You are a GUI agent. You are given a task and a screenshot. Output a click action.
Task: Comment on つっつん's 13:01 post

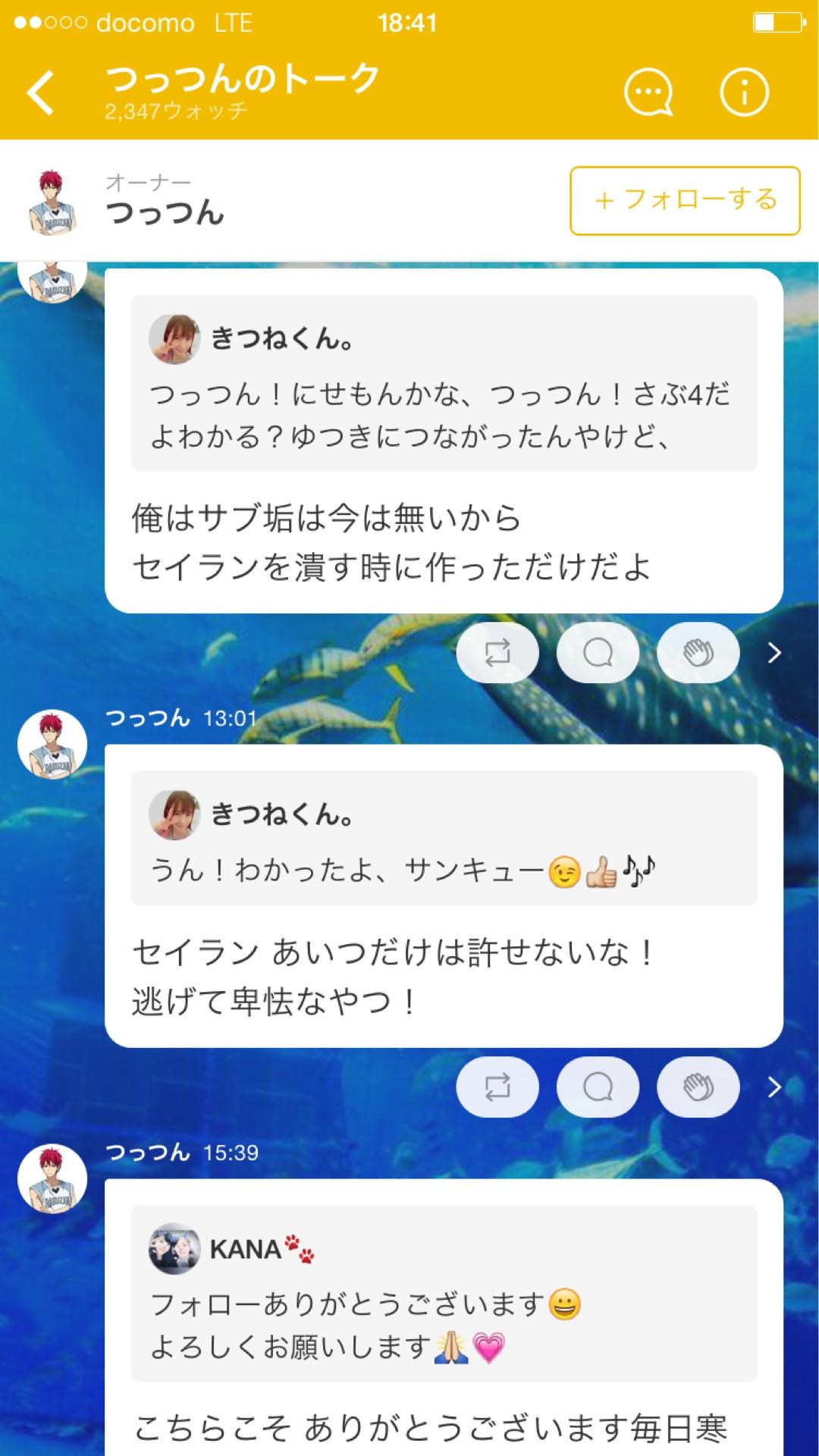[598, 1086]
